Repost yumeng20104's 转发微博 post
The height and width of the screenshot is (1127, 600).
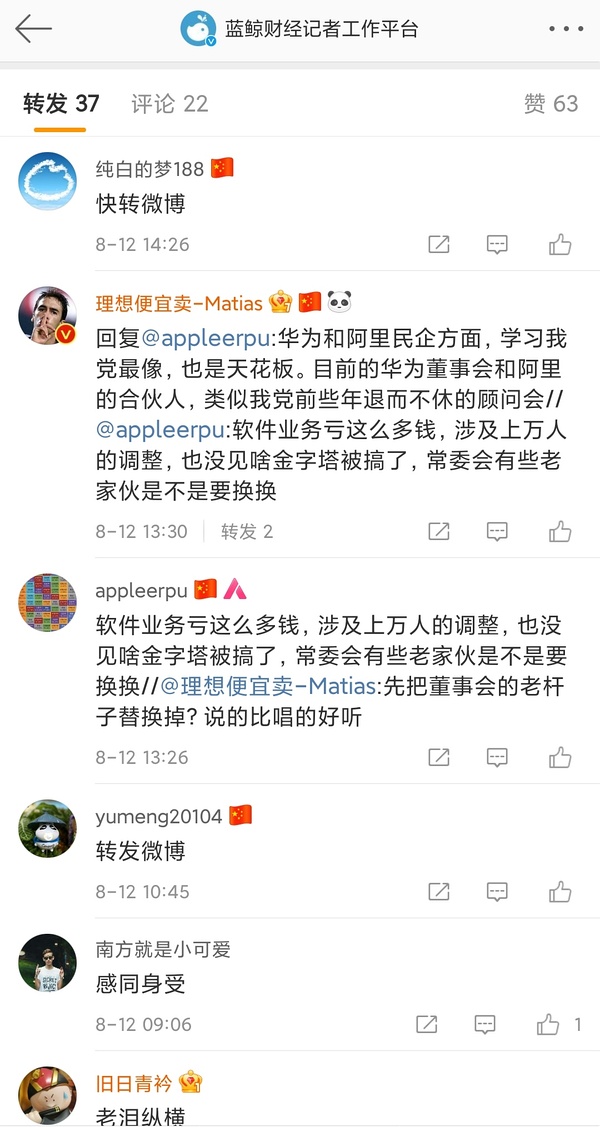pyautogui.click(x=438, y=891)
